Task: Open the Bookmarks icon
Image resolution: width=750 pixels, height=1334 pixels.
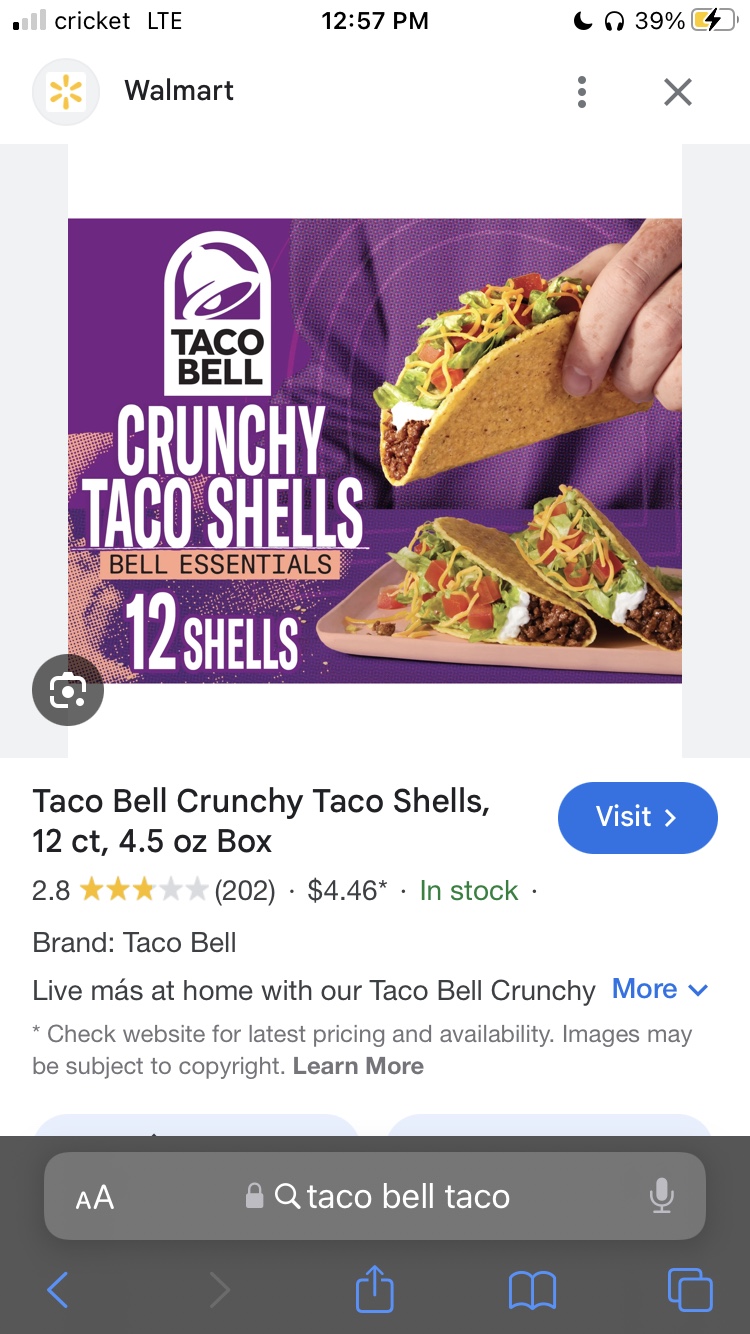Action: click(x=533, y=1290)
